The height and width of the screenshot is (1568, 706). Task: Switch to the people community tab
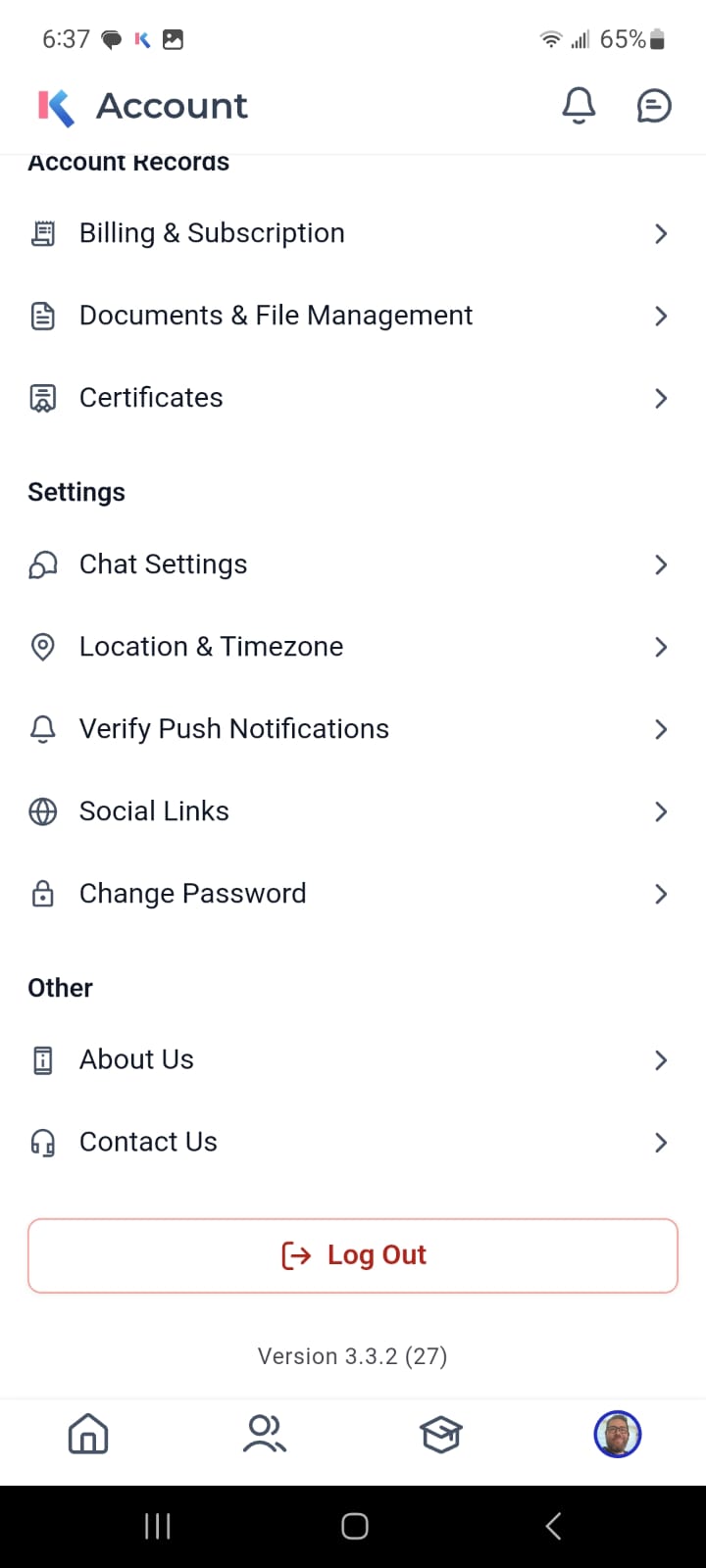pyautogui.click(x=264, y=1435)
